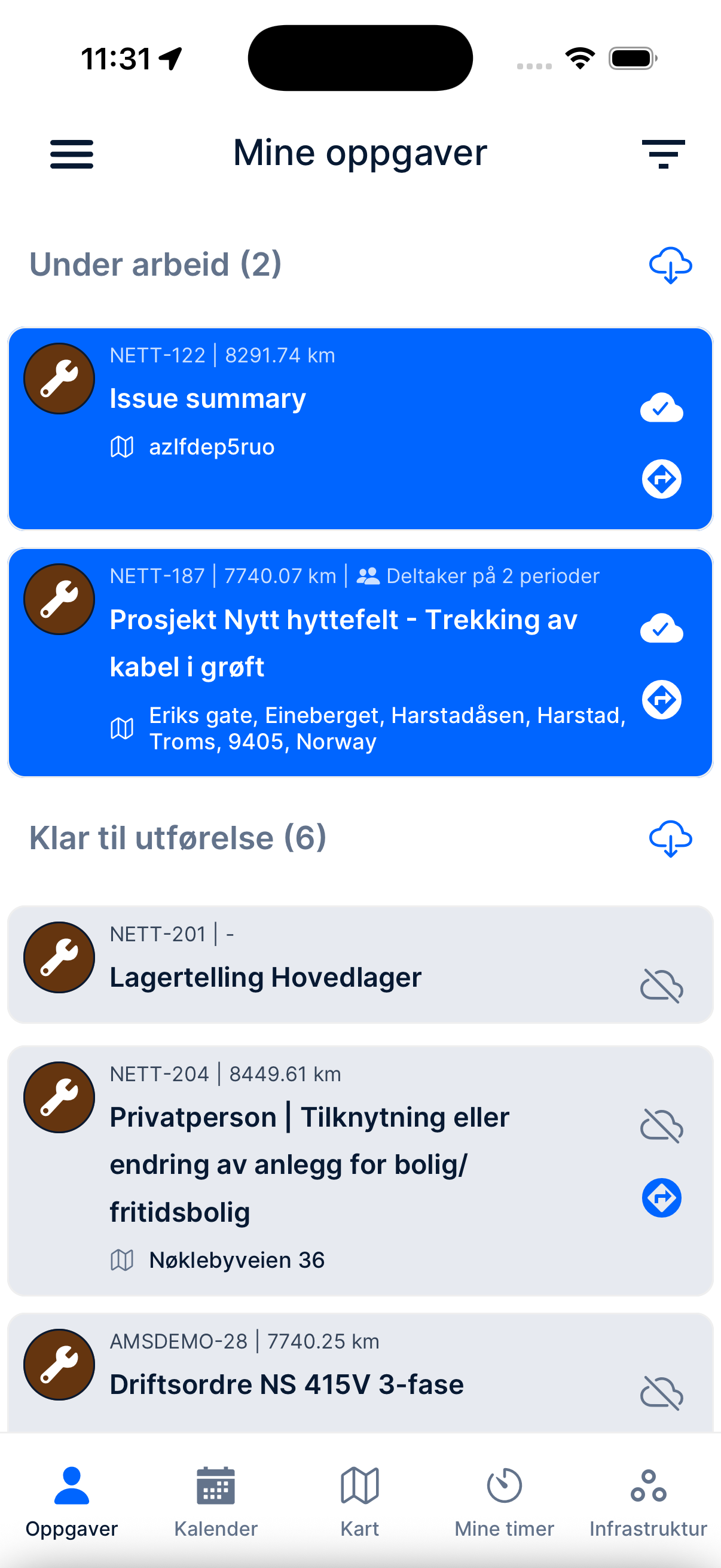Switch to the Kart tab
721x1568 pixels.
click(359, 1501)
